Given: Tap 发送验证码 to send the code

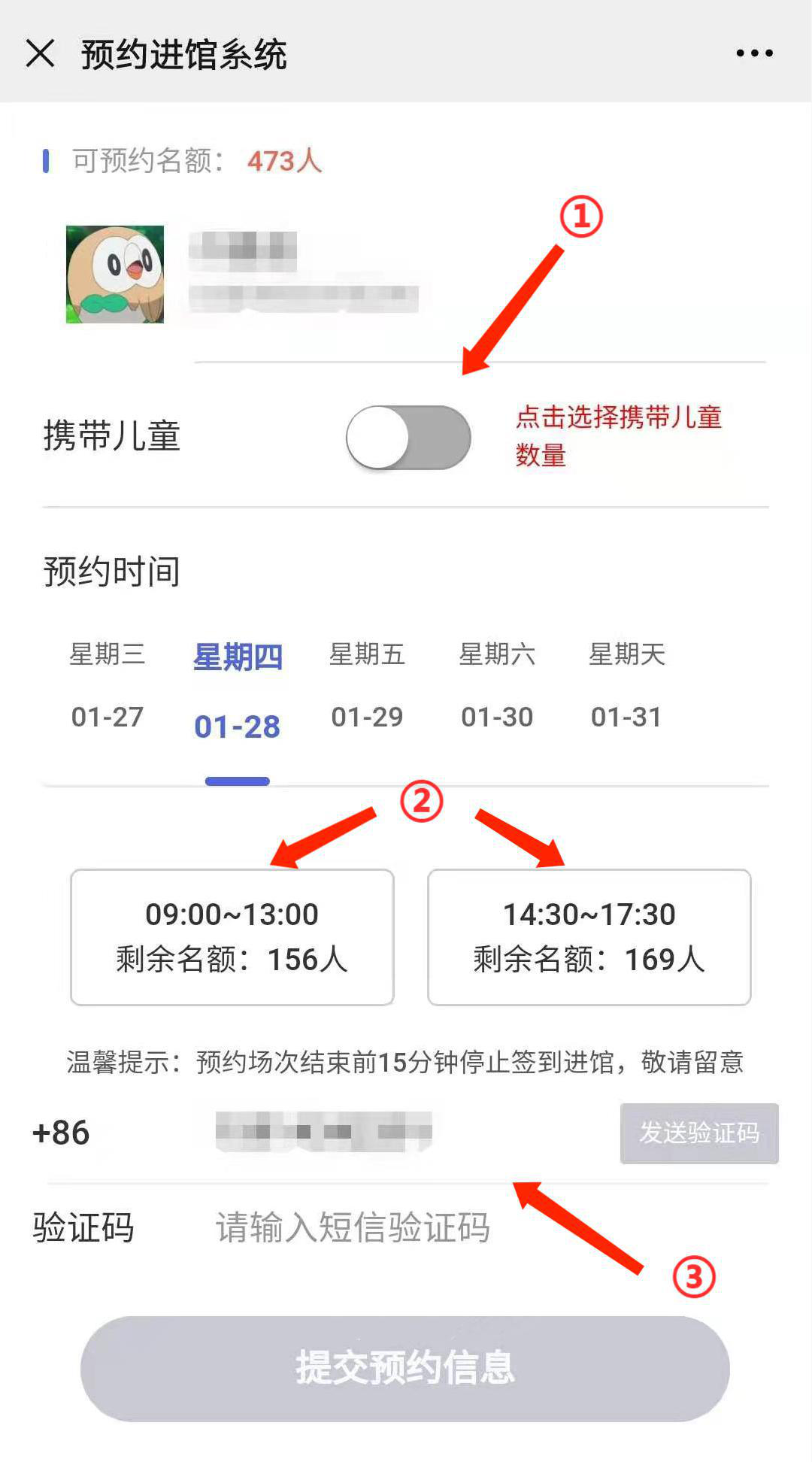Looking at the screenshot, I should tap(699, 1133).
